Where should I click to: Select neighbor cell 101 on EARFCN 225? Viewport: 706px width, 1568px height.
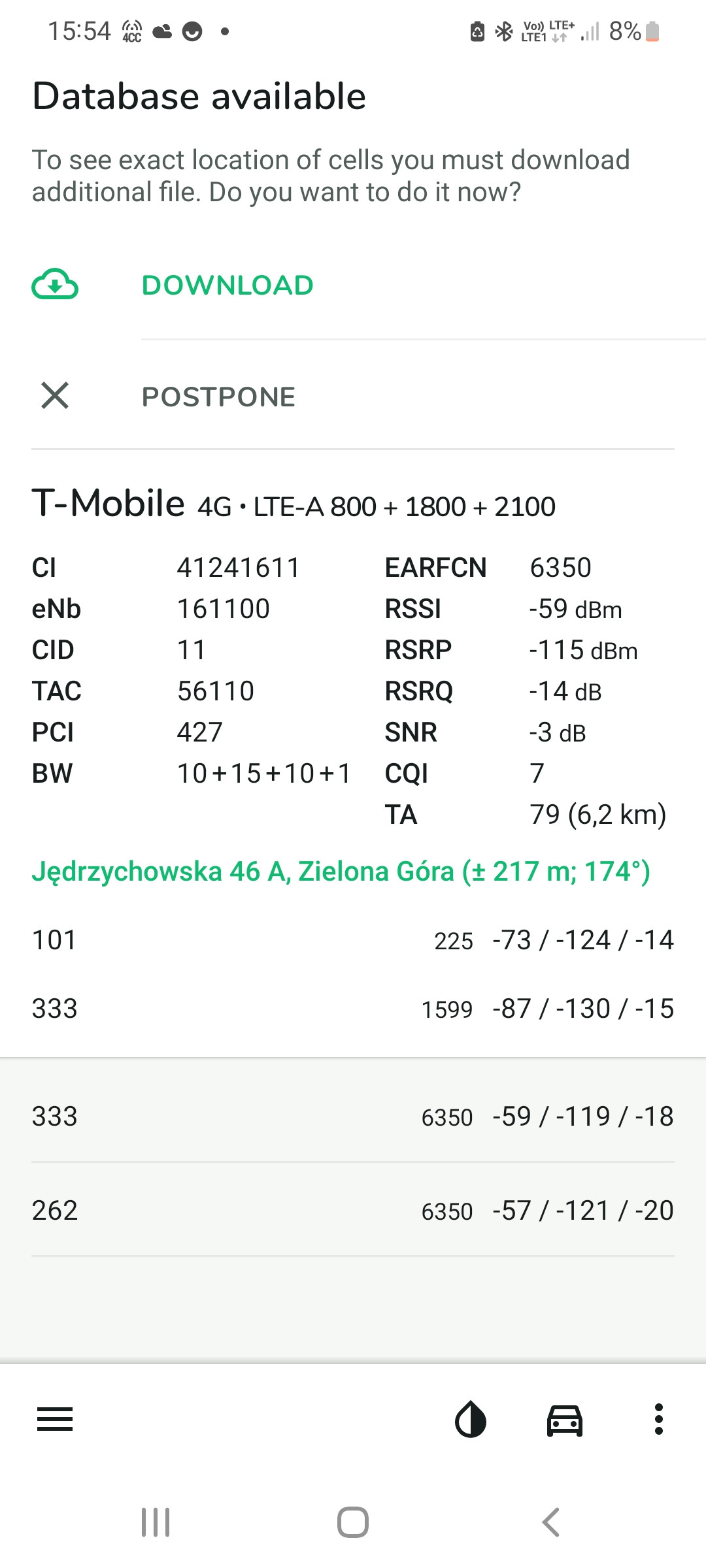click(x=353, y=941)
